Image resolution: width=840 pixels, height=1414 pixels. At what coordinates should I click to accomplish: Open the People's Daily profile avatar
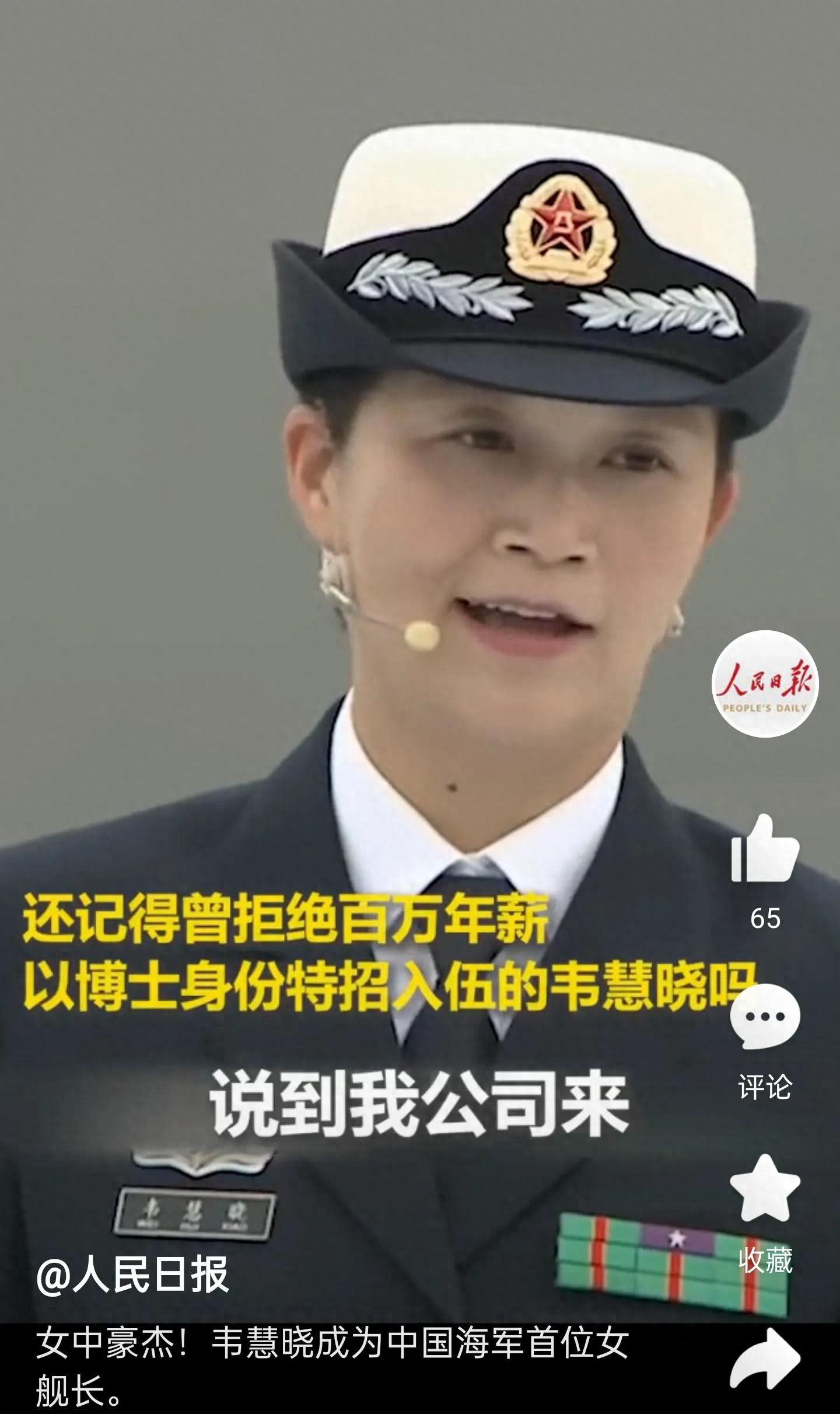click(765, 684)
